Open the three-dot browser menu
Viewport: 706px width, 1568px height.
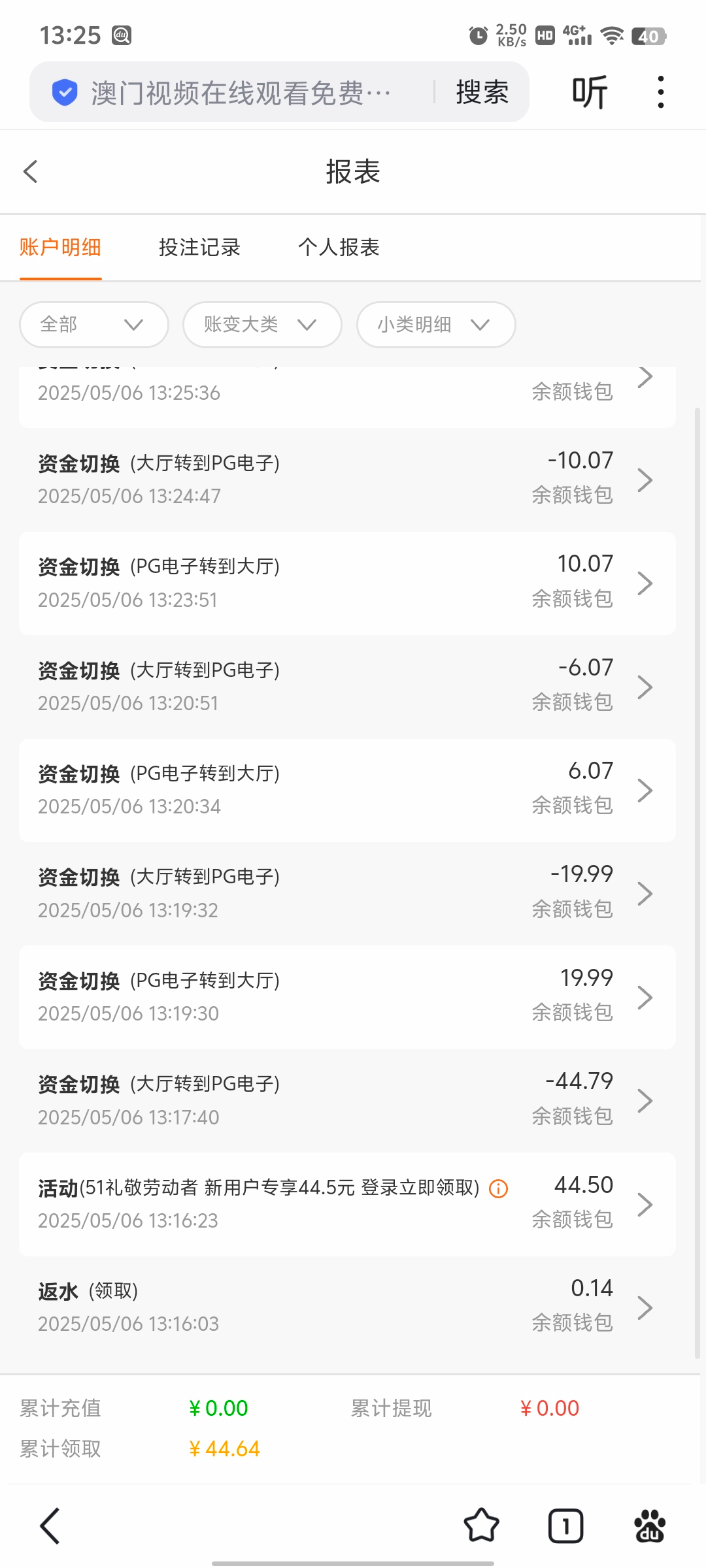(660, 91)
